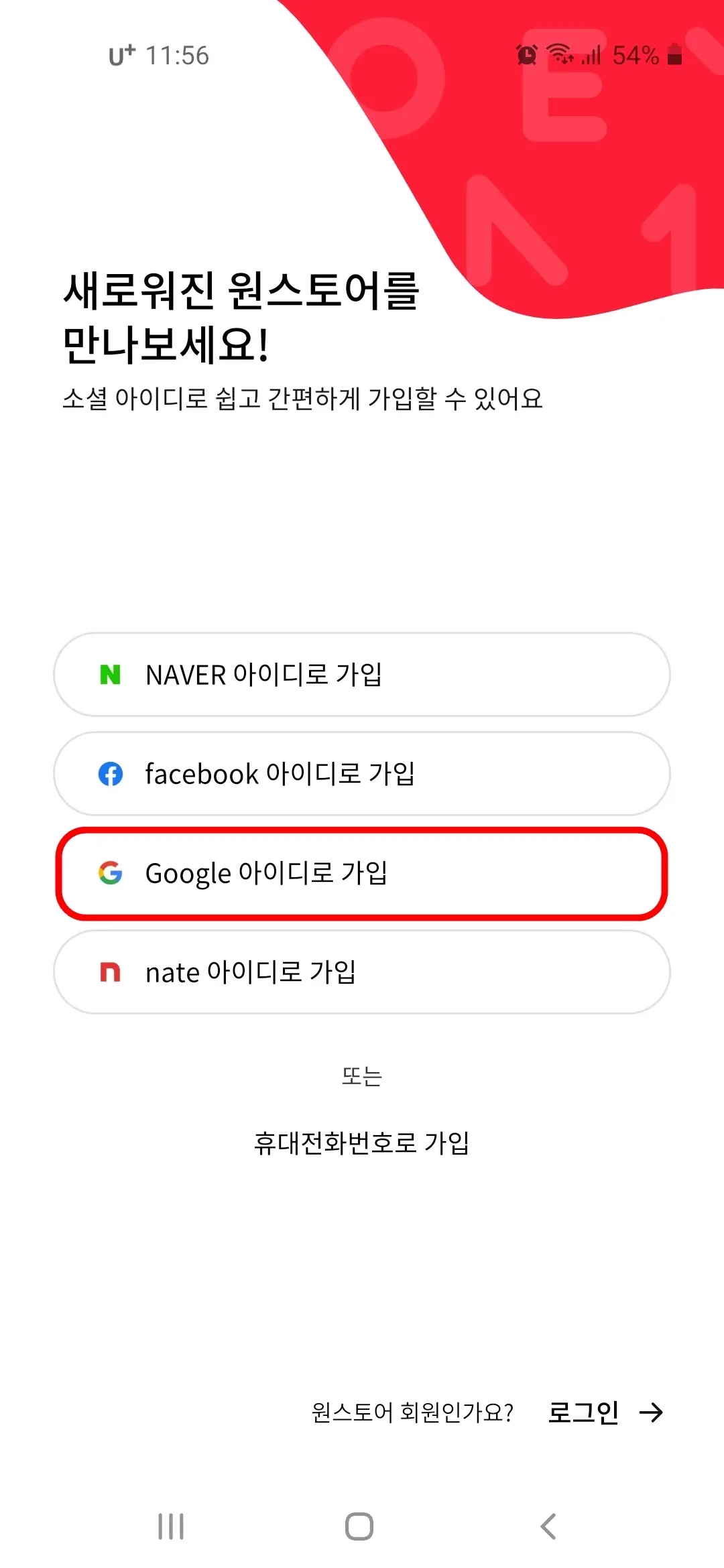Sign up with NAVER 아이디로 가입
This screenshot has width=724, height=1568.
362,674
